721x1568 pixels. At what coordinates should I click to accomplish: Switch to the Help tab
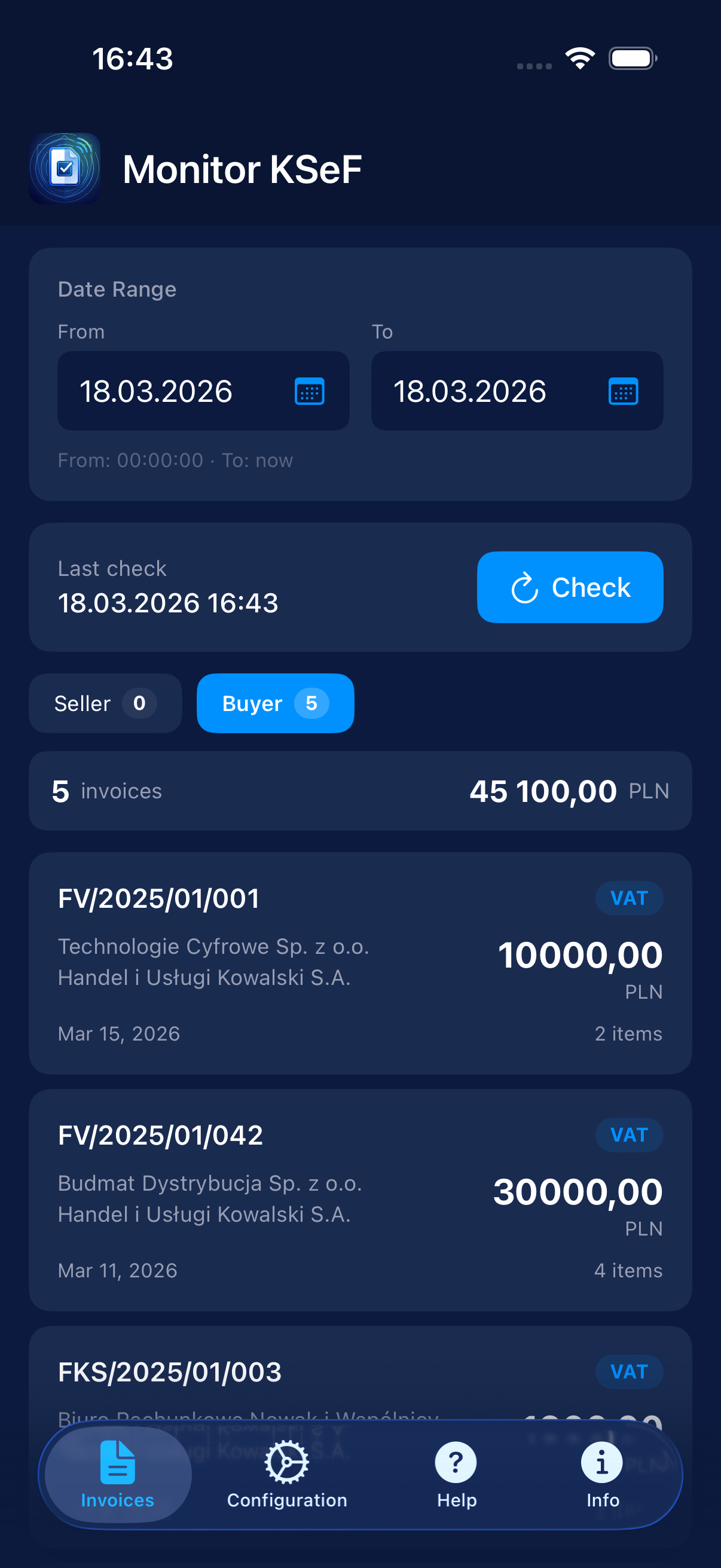(x=455, y=1479)
